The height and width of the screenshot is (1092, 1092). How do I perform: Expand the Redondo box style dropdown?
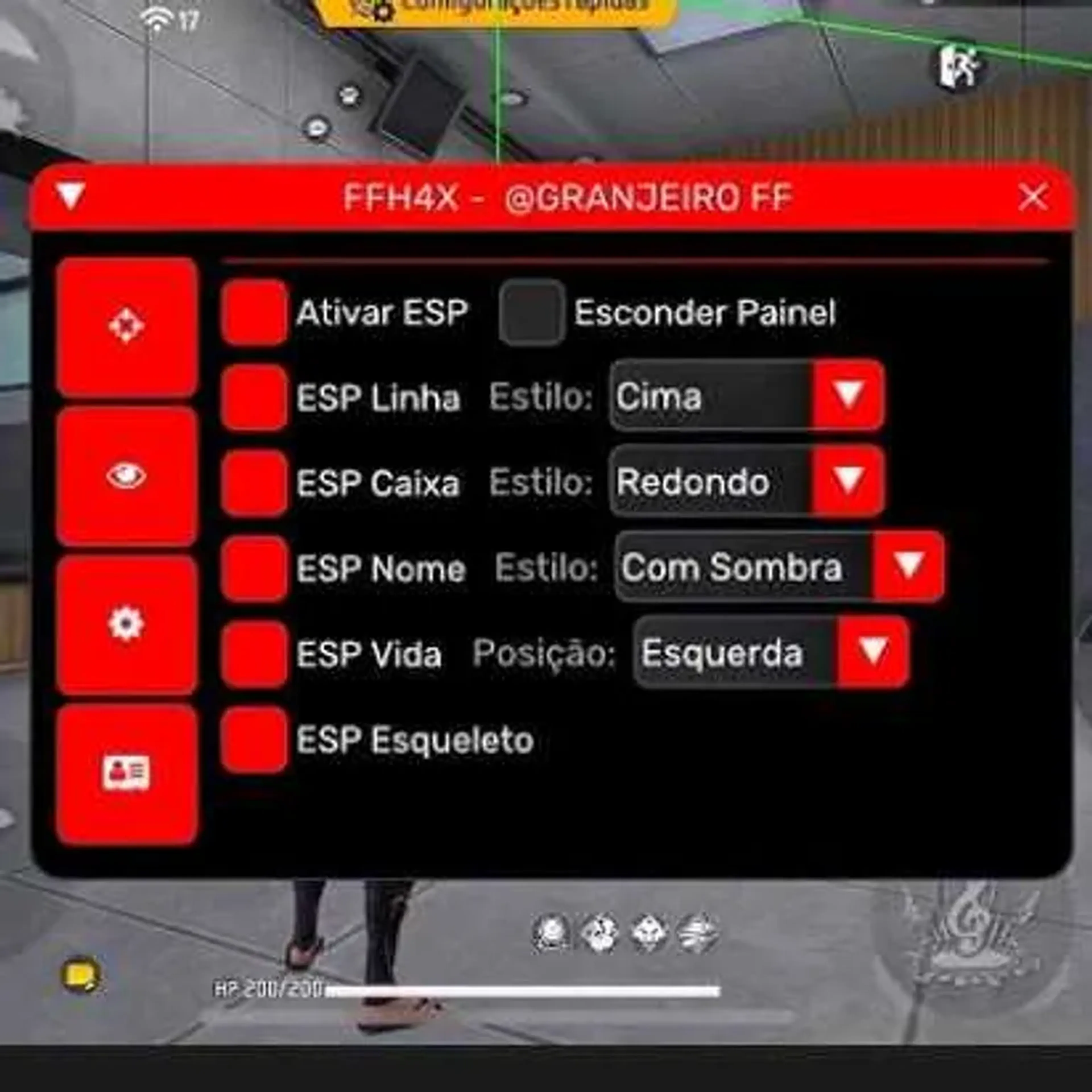click(x=848, y=481)
